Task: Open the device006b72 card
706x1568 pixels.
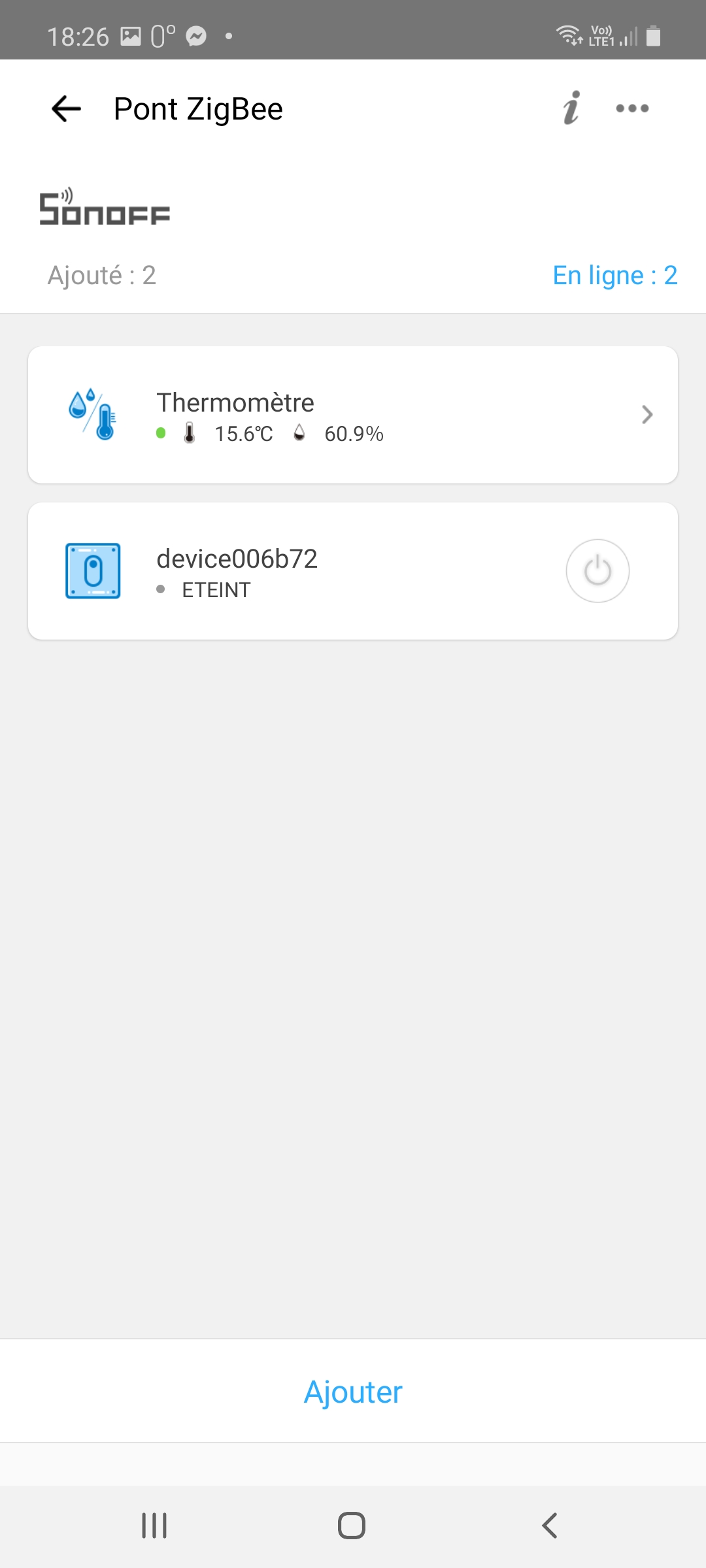Action: [x=353, y=571]
